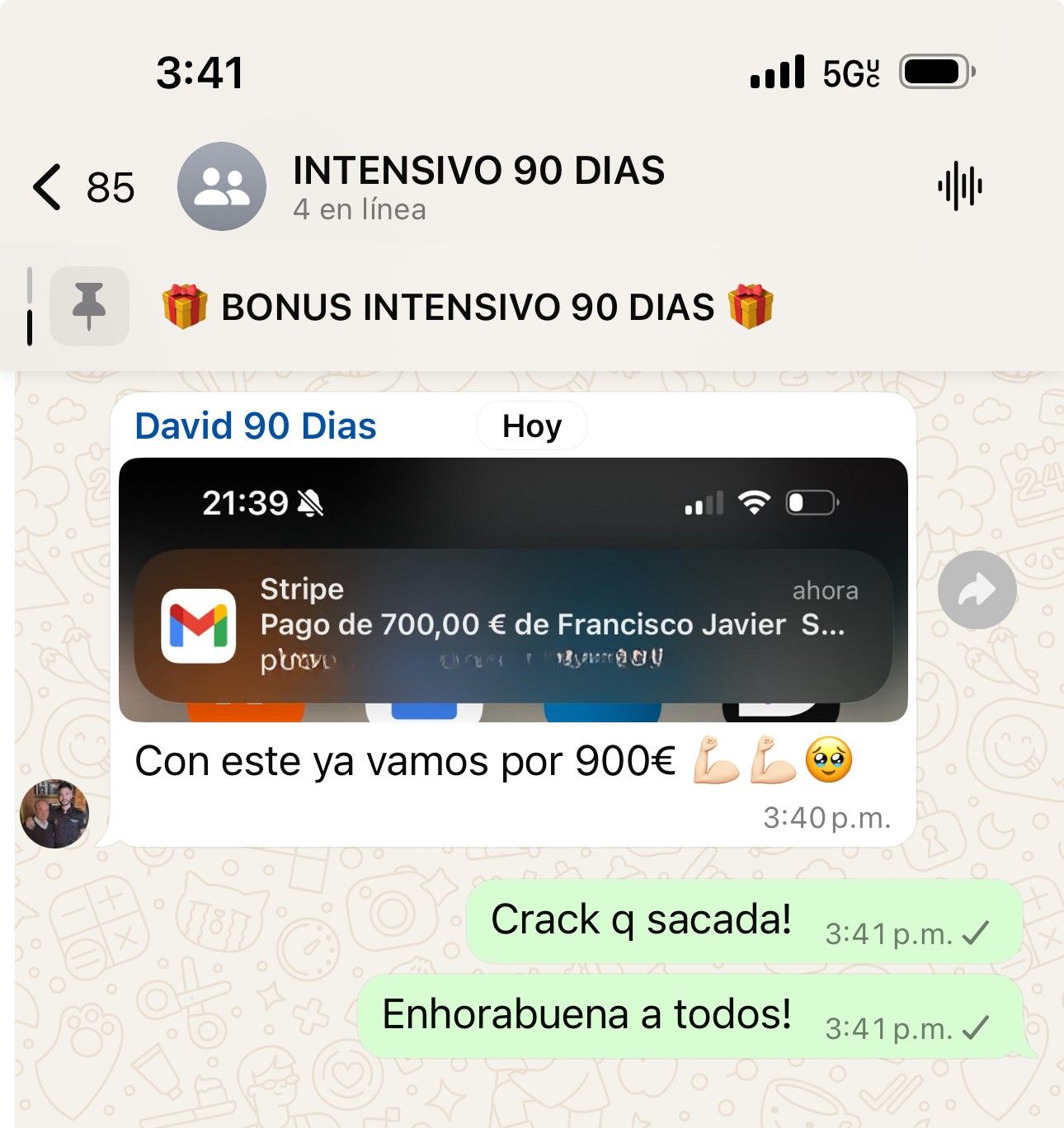Start a voice chat with the group
This screenshot has height=1128, width=1064.
(x=959, y=186)
